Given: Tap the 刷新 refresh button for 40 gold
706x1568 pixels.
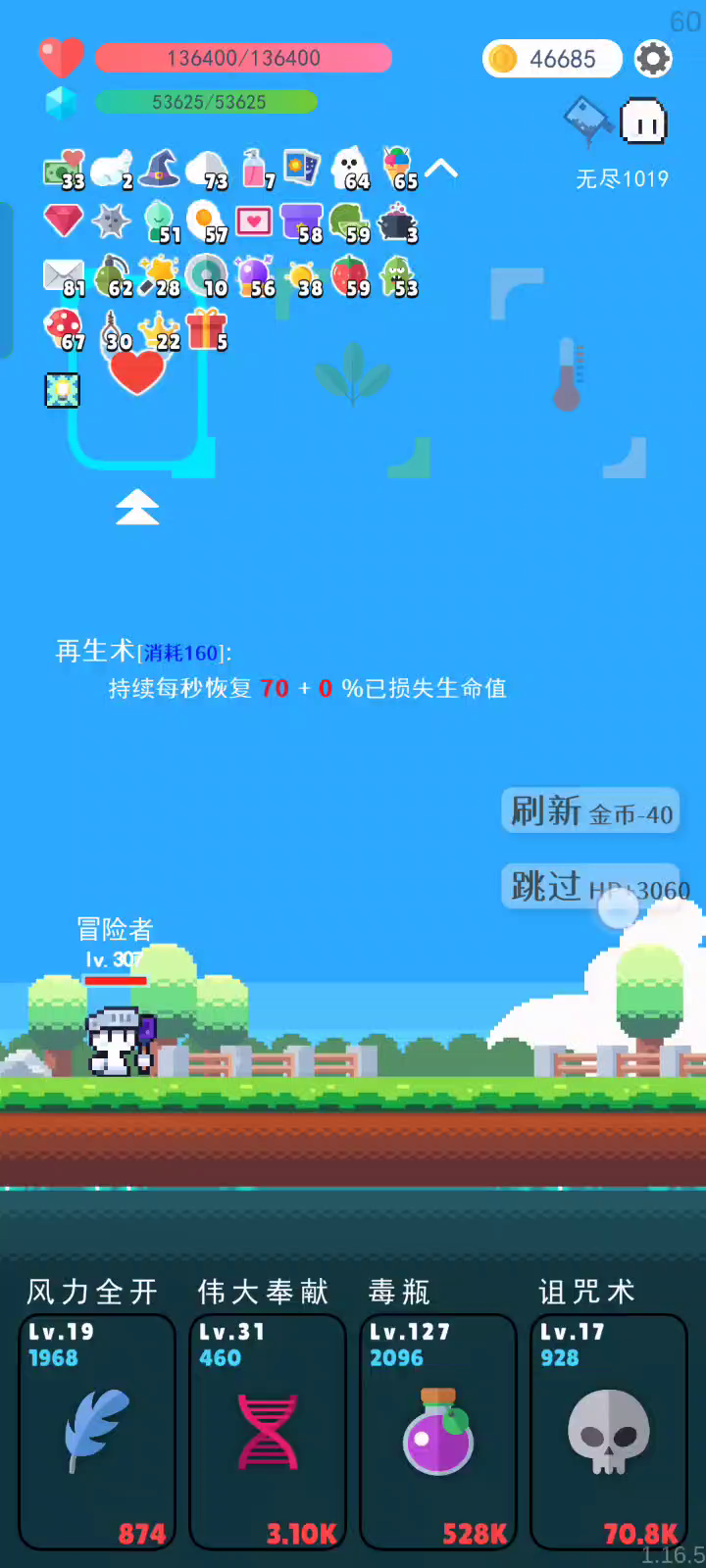Looking at the screenshot, I should click(591, 811).
